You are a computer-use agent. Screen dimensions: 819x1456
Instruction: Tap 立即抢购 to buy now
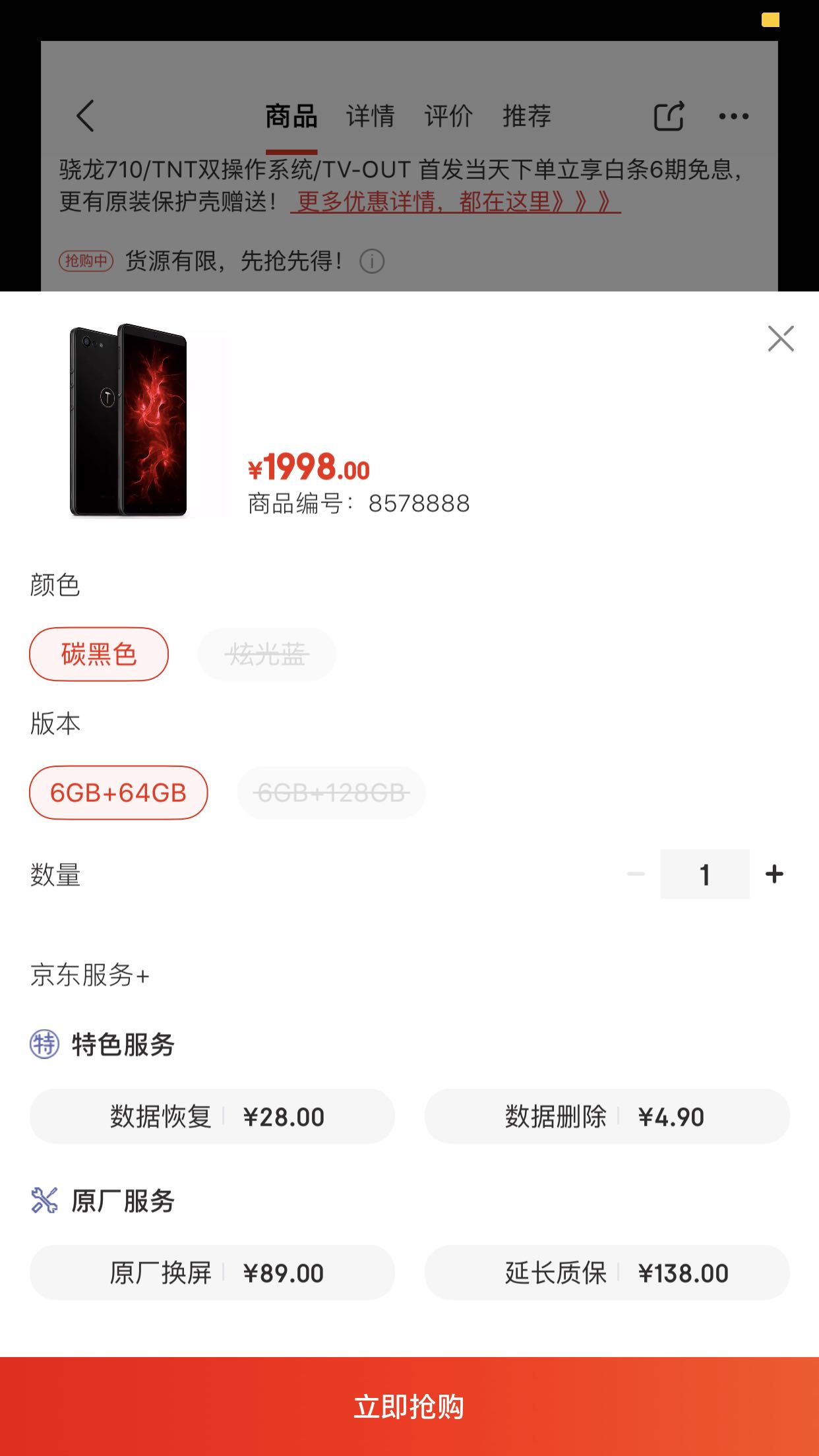(x=409, y=1406)
